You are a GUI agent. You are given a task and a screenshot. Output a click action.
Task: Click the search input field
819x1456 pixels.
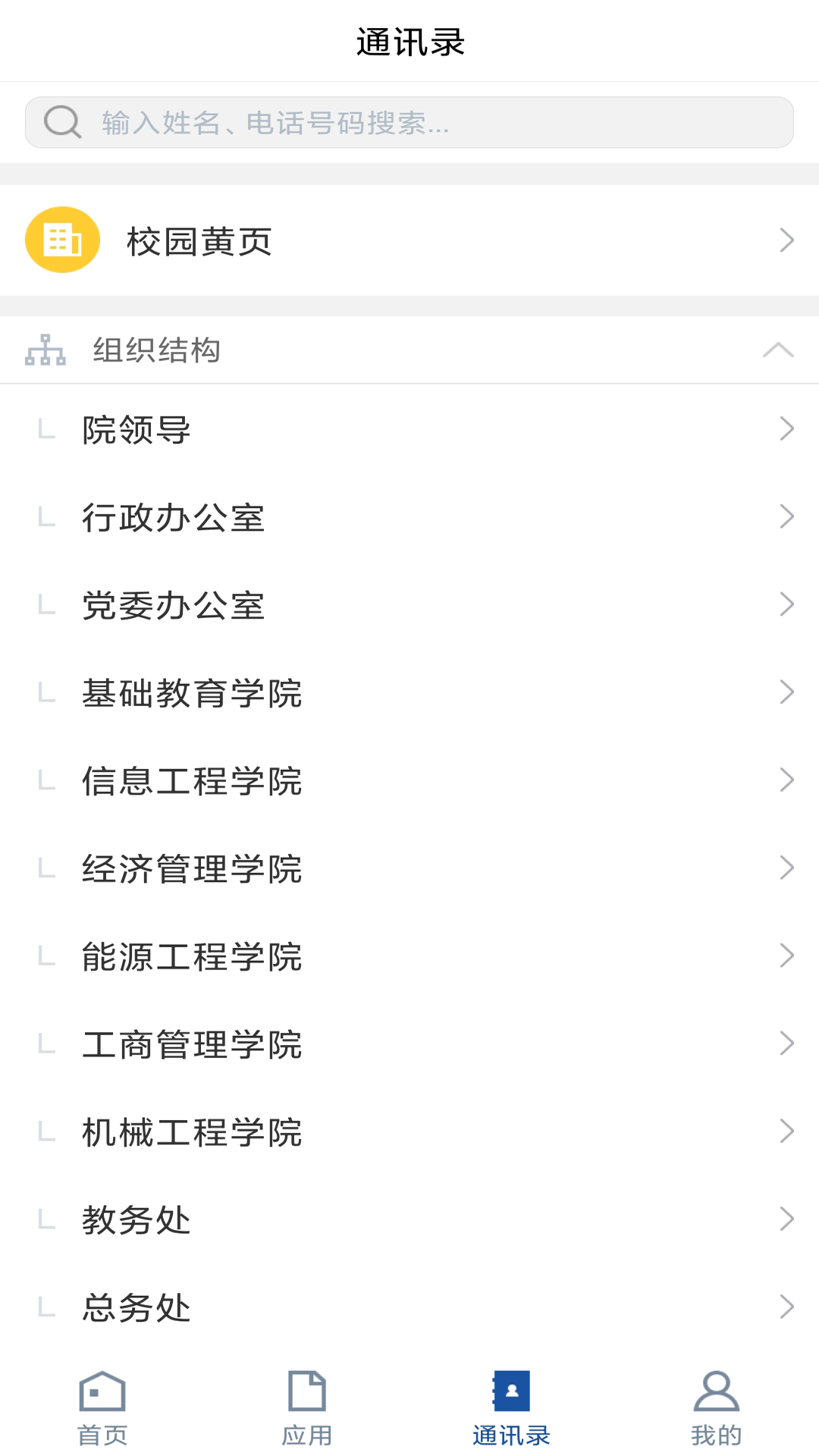tap(409, 121)
